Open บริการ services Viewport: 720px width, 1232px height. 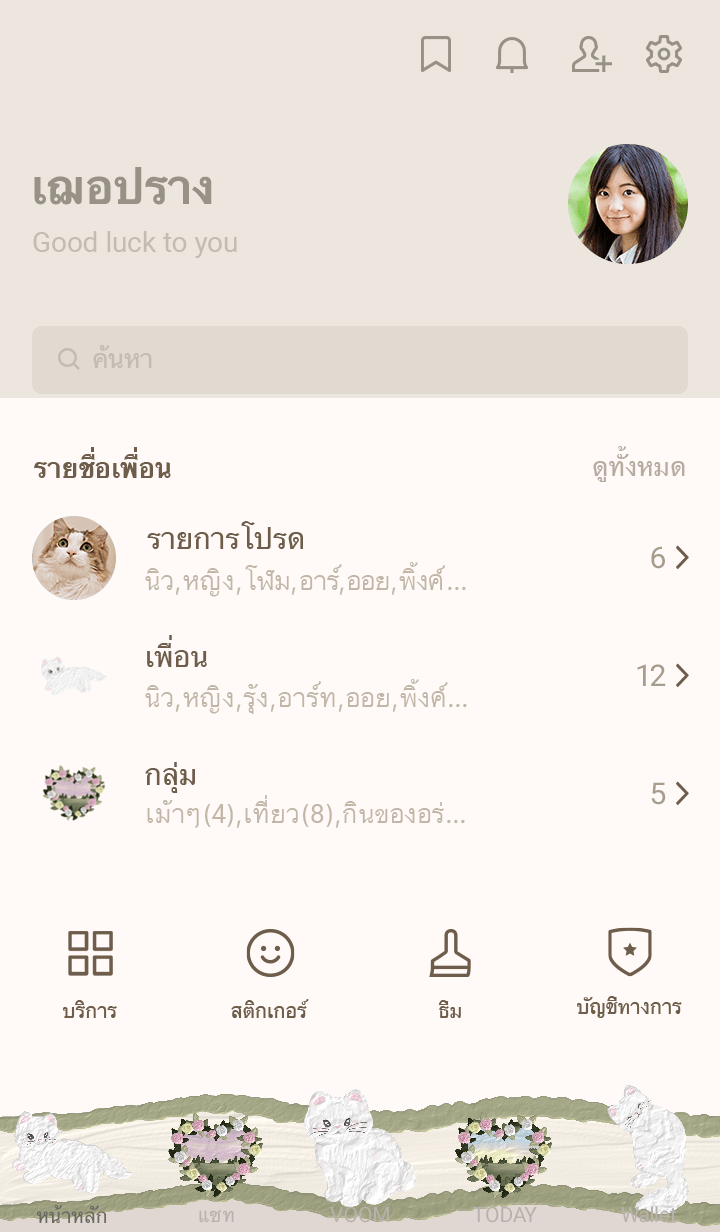90,972
